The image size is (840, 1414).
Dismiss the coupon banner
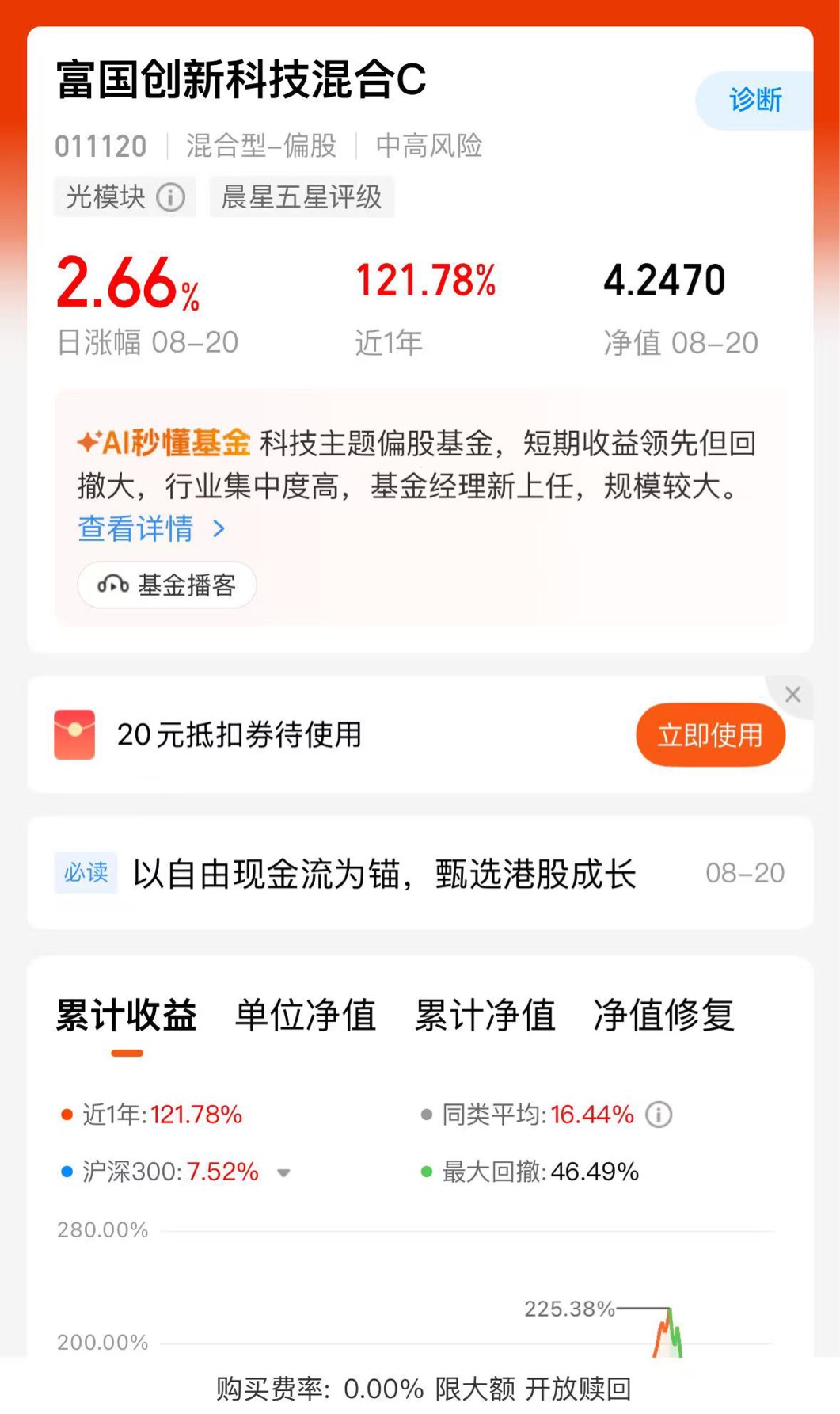[792, 695]
